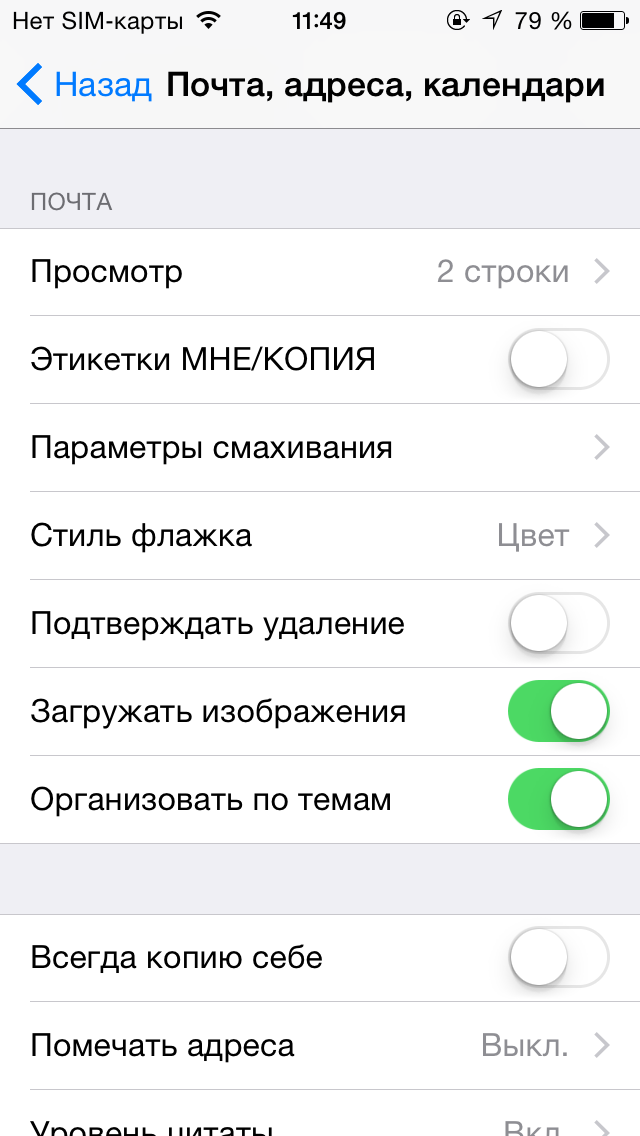
Task: Turn off Организовать по темам
Action: click(558, 800)
